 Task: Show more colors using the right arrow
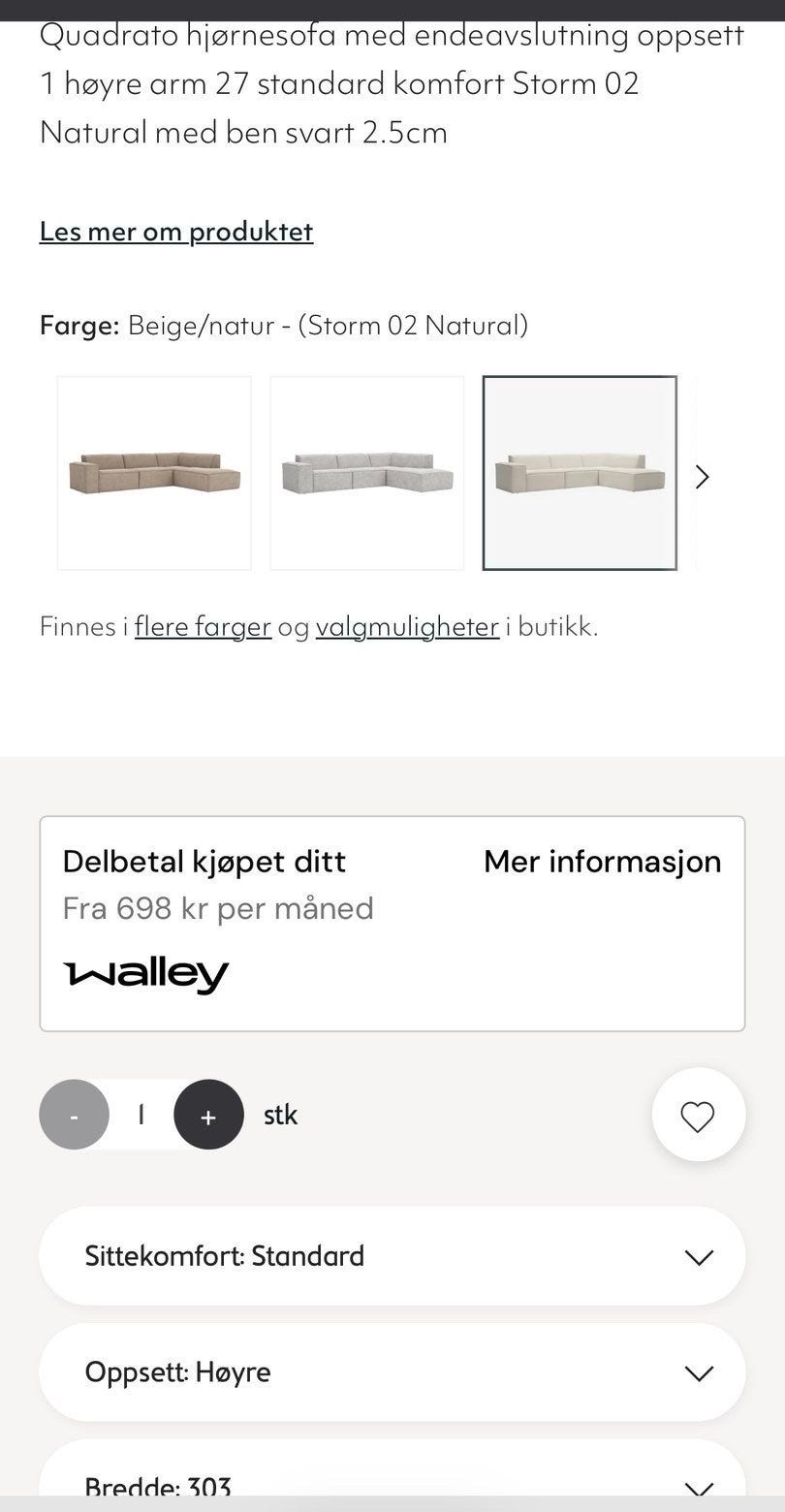click(x=702, y=476)
